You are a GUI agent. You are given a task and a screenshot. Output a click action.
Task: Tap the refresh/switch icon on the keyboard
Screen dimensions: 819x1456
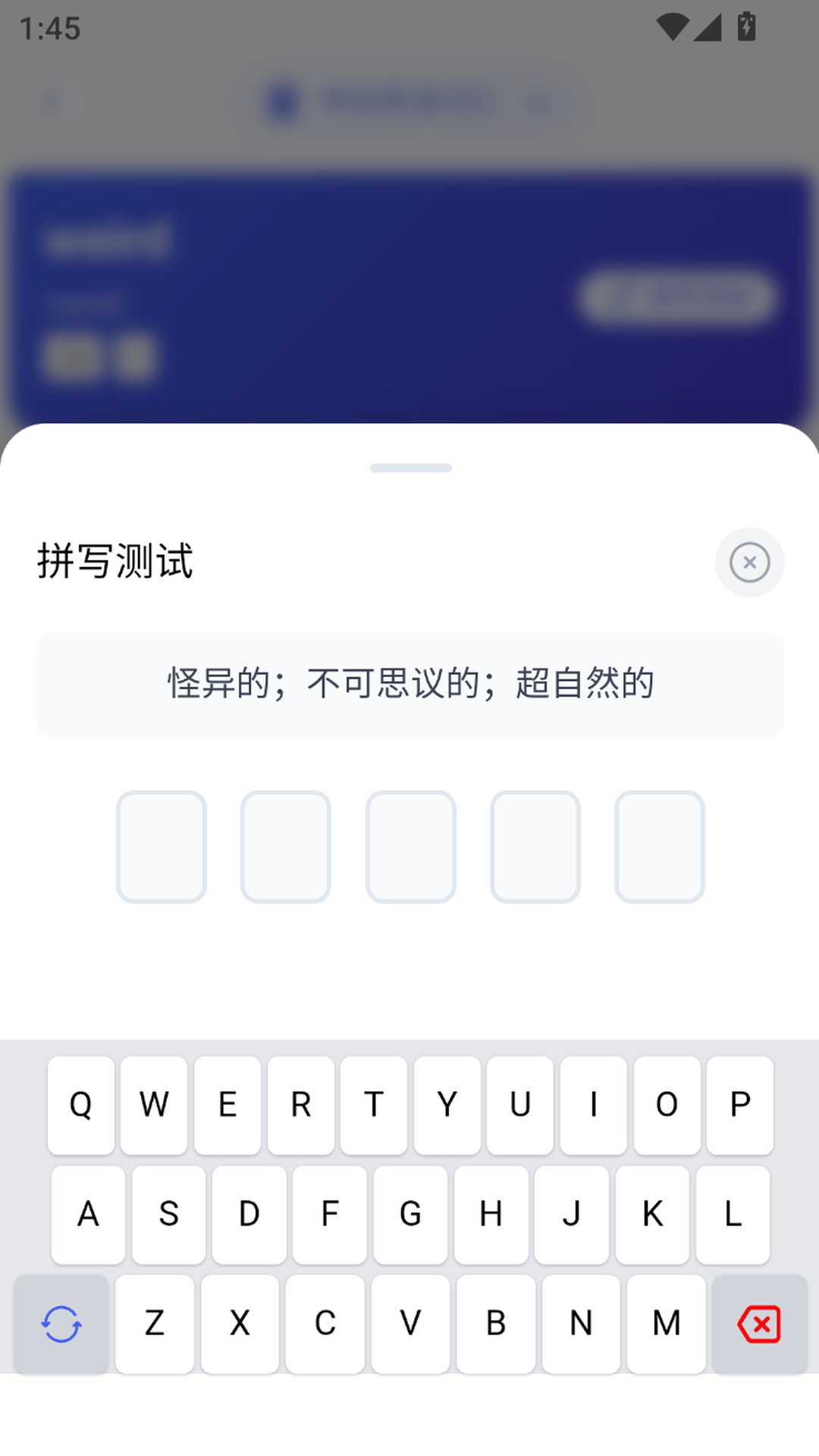pyautogui.click(x=61, y=1324)
